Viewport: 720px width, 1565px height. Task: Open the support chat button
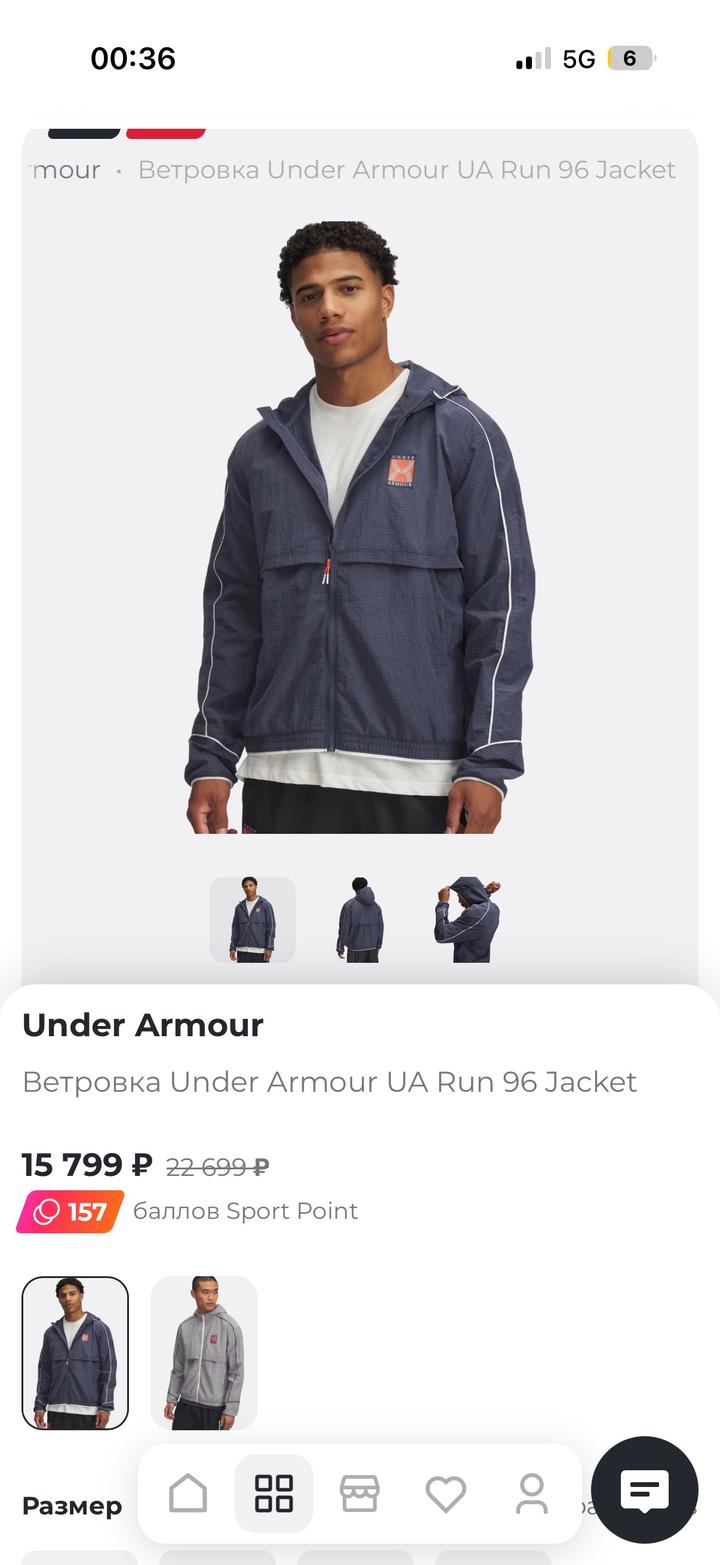[645, 1490]
